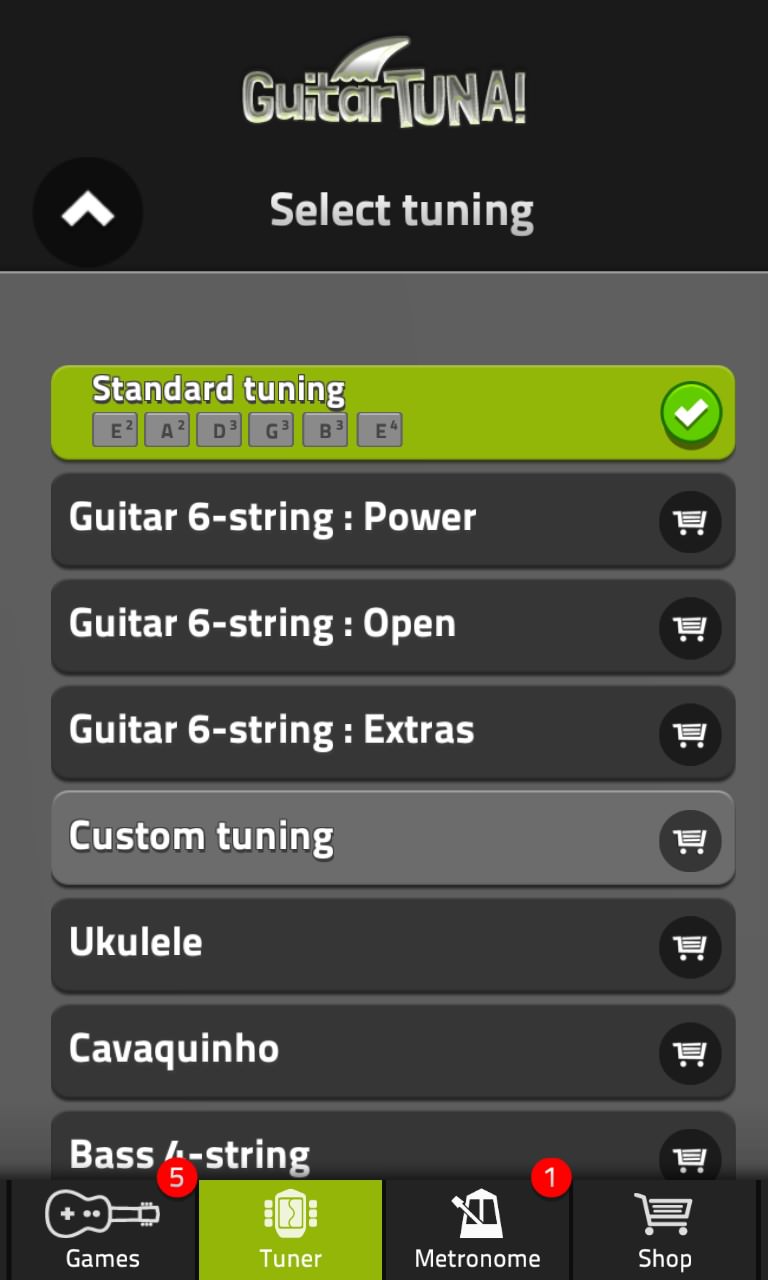
Task: Switch to the Games tab
Action: (x=103, y=1230)
